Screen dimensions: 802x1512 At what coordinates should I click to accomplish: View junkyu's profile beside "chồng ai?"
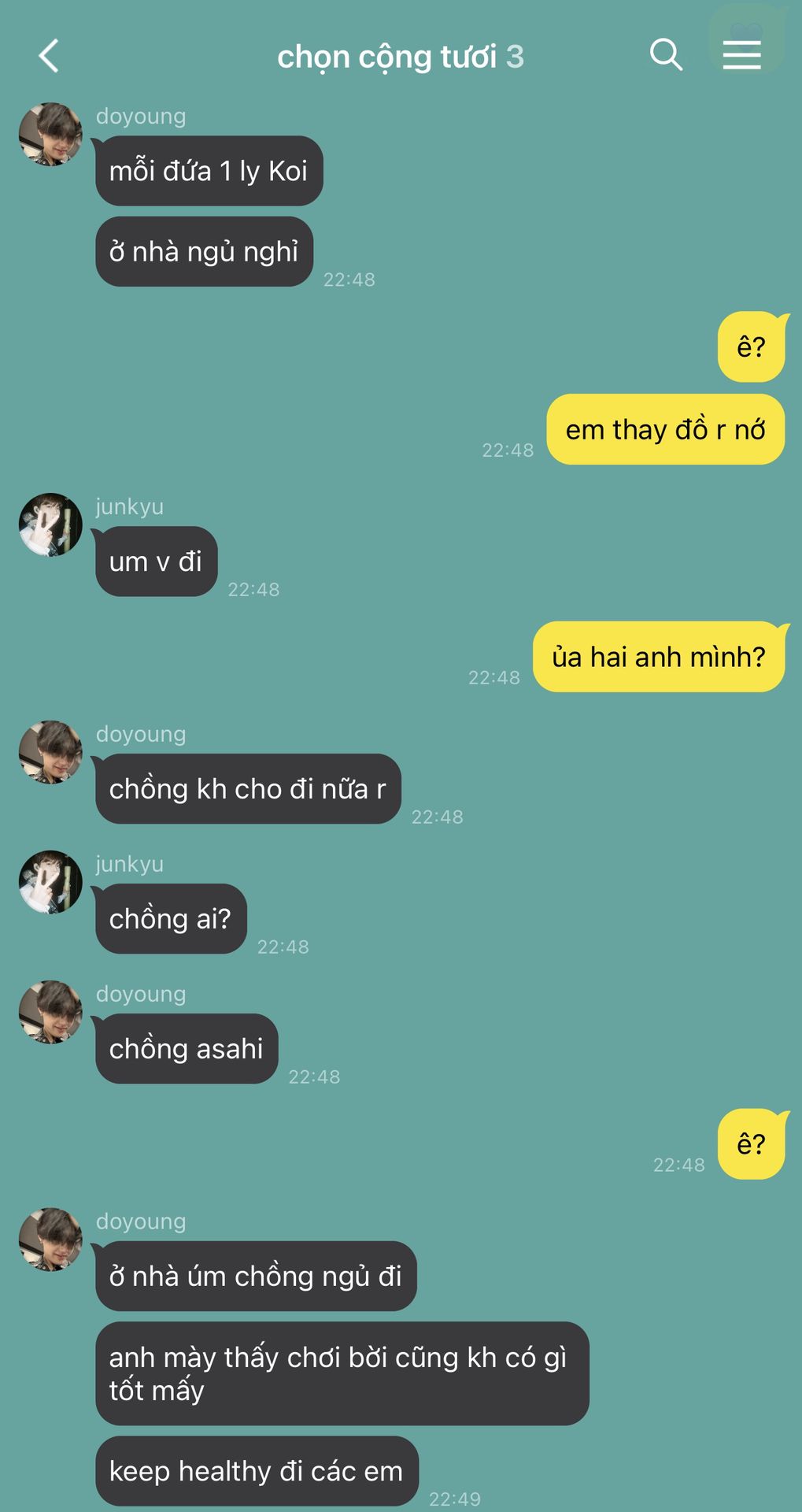(x=50, y=882)
